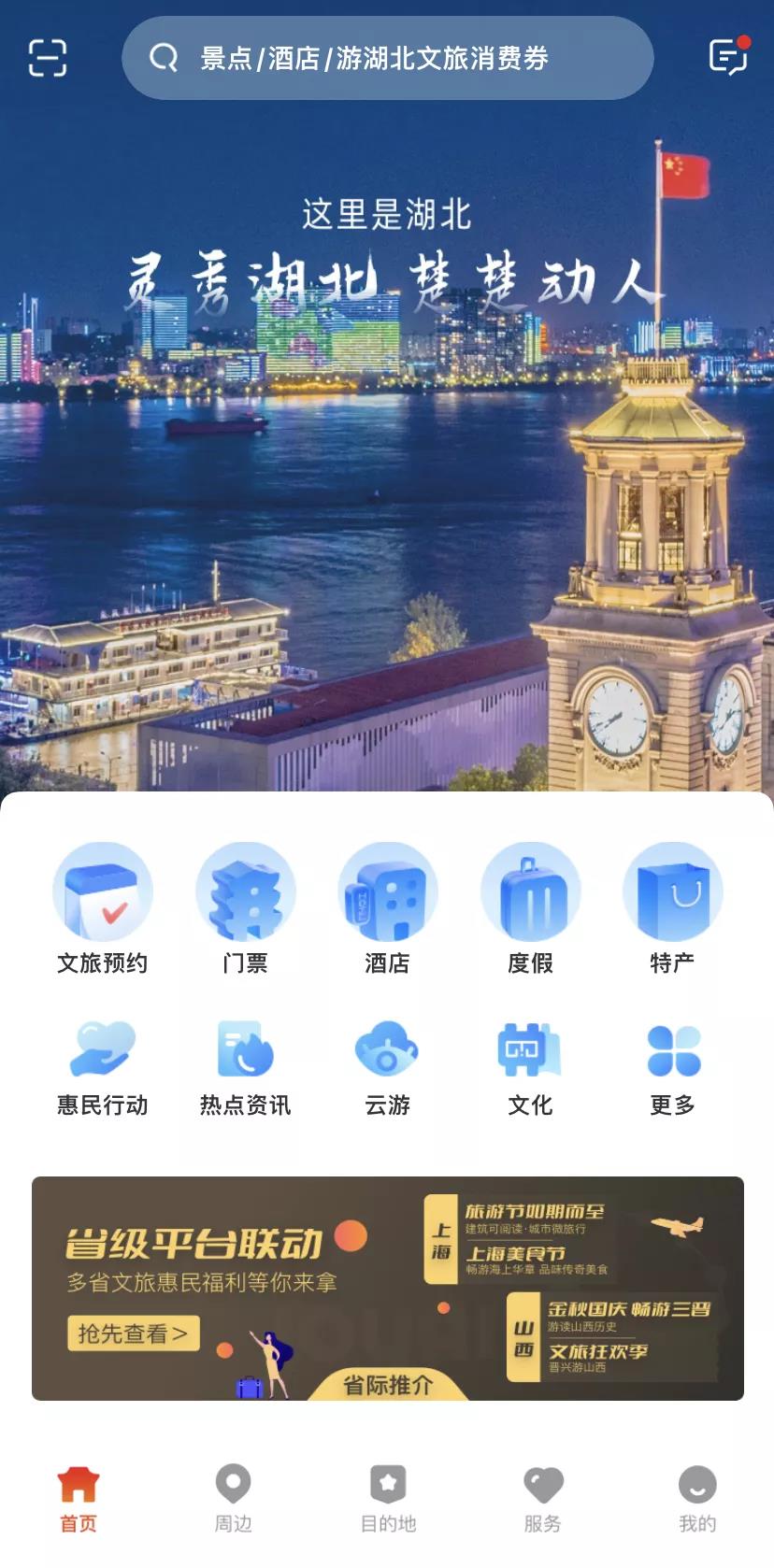Show 更多 more services
This screenshot has height=1568, width=774.
tap(672, 1067)
